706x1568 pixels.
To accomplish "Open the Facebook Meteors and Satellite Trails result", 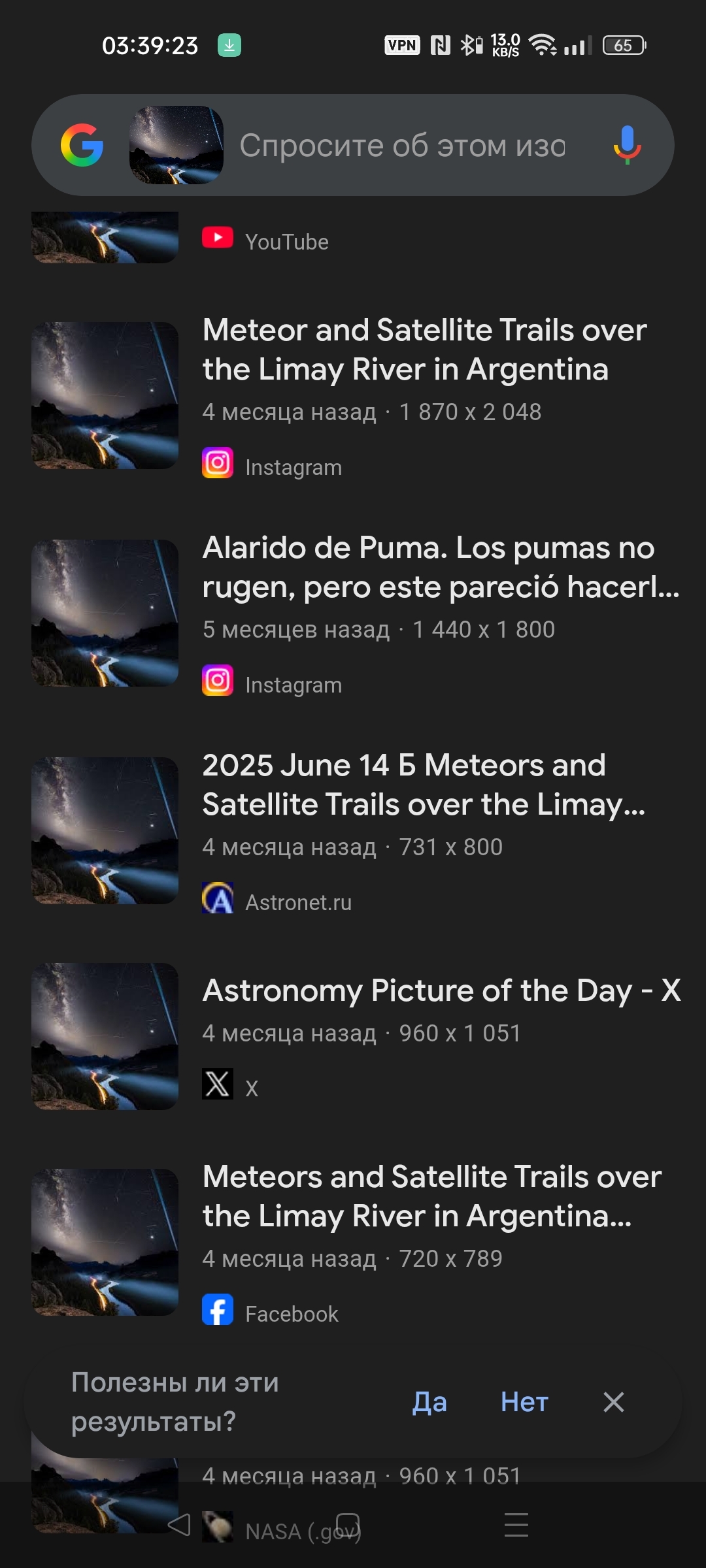I will [x=431, y=1197].
